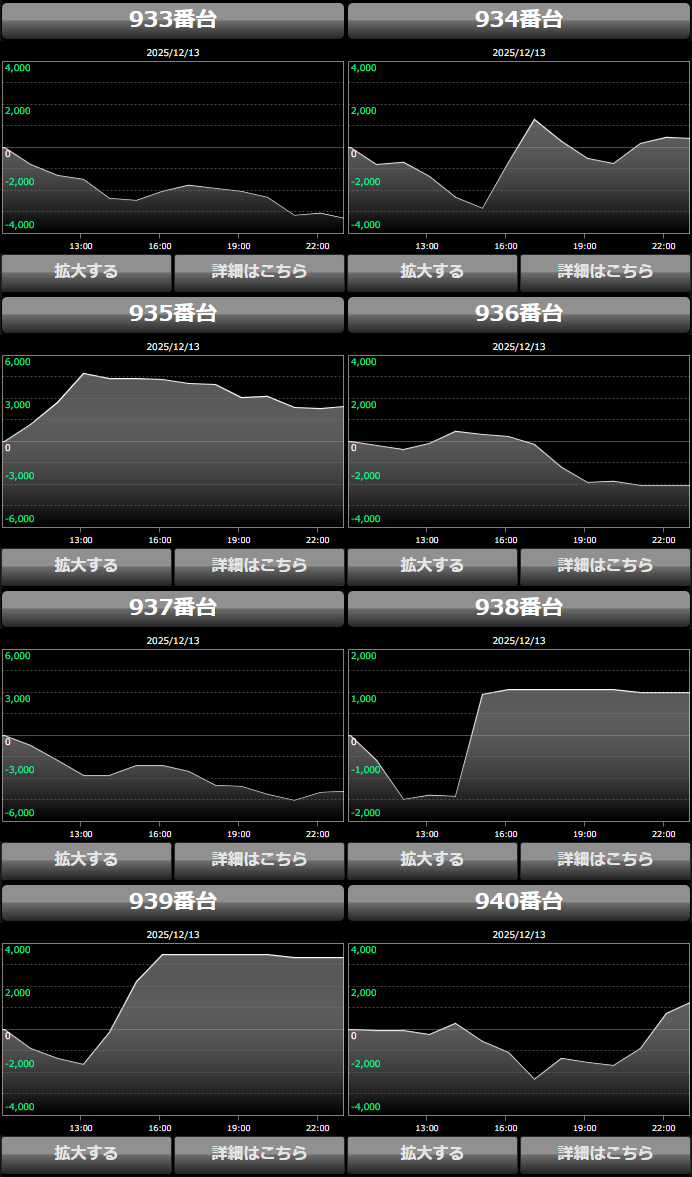692x1177 pixels.
Task: Tap the 938番台 graph
Action: tap(519, 734)
